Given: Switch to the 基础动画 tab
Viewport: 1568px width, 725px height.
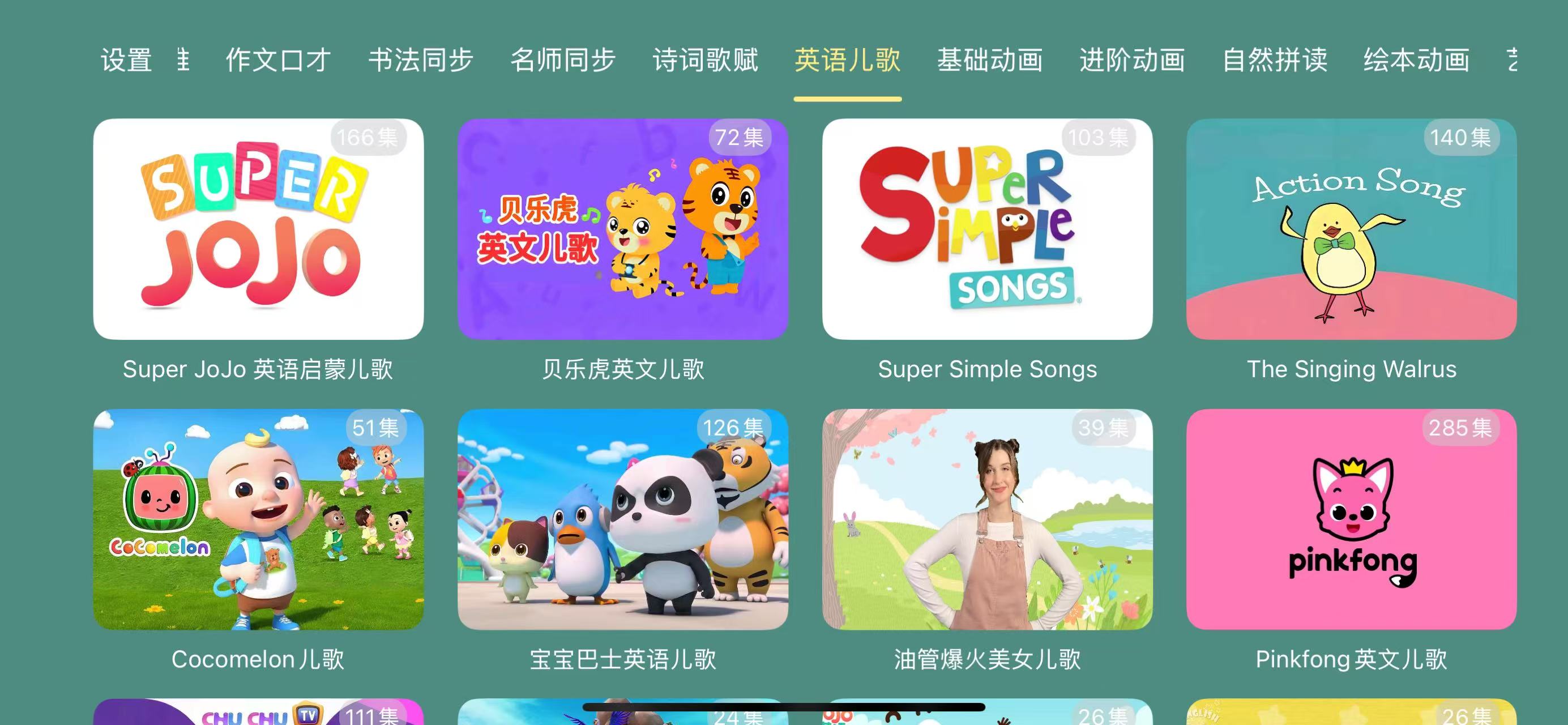Looking at the screenshot, I should click(990, 60).
